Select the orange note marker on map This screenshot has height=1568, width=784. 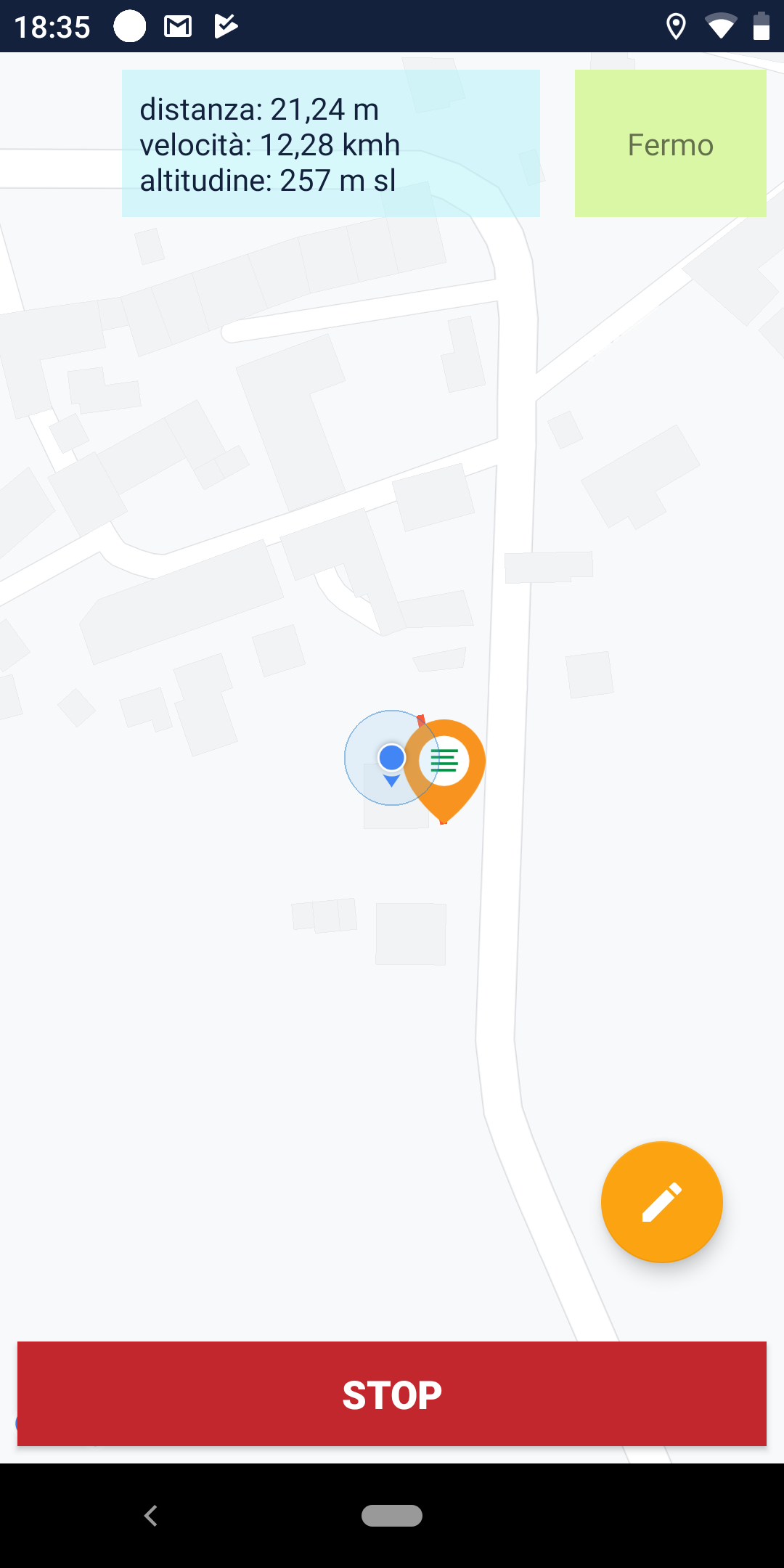point(444,769)
